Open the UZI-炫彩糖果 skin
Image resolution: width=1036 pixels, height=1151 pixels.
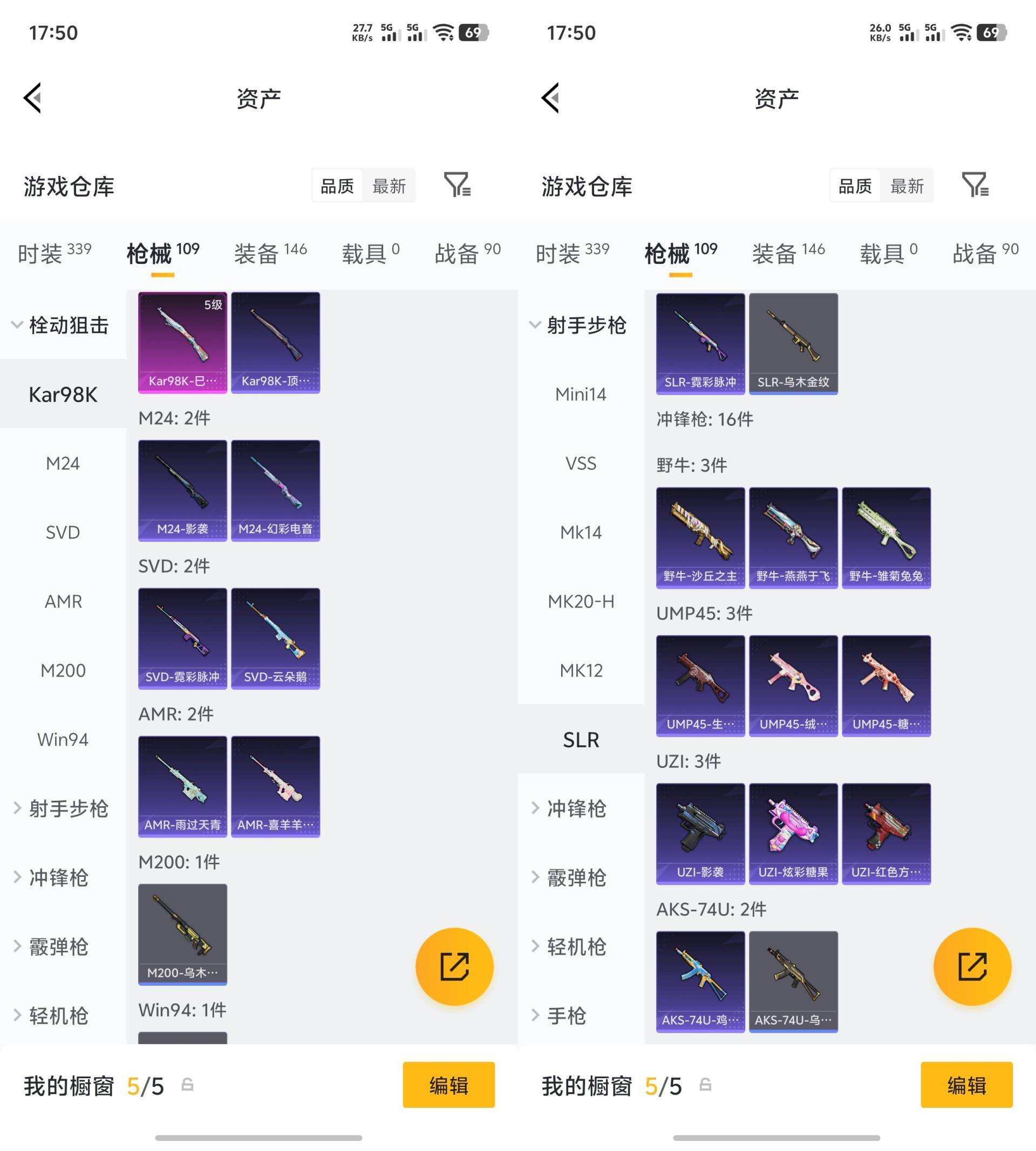793,833
